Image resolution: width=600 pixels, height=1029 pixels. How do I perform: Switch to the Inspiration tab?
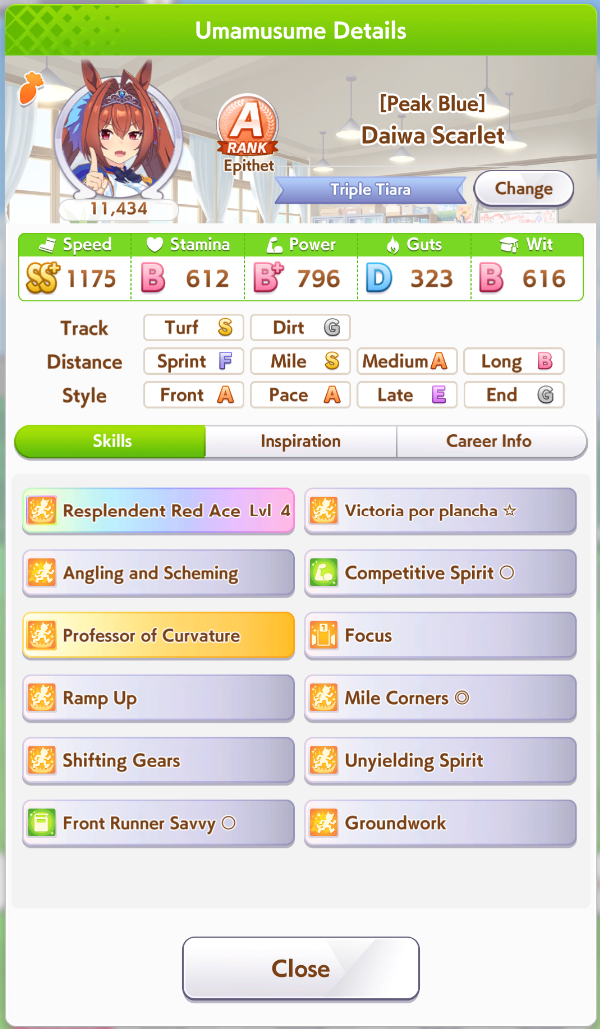(301, 441)
